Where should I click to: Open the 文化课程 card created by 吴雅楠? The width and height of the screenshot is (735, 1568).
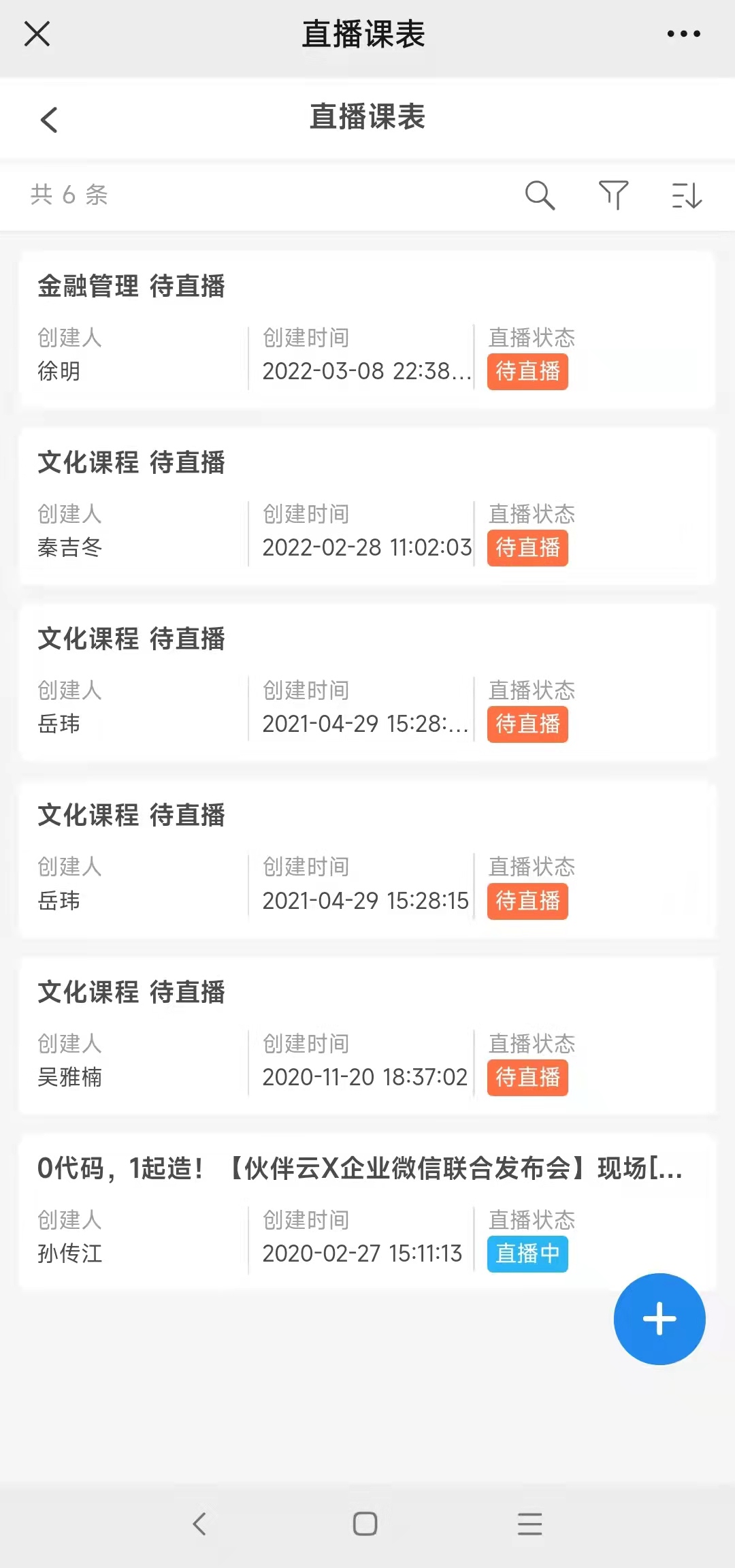tap(367, 1036)
